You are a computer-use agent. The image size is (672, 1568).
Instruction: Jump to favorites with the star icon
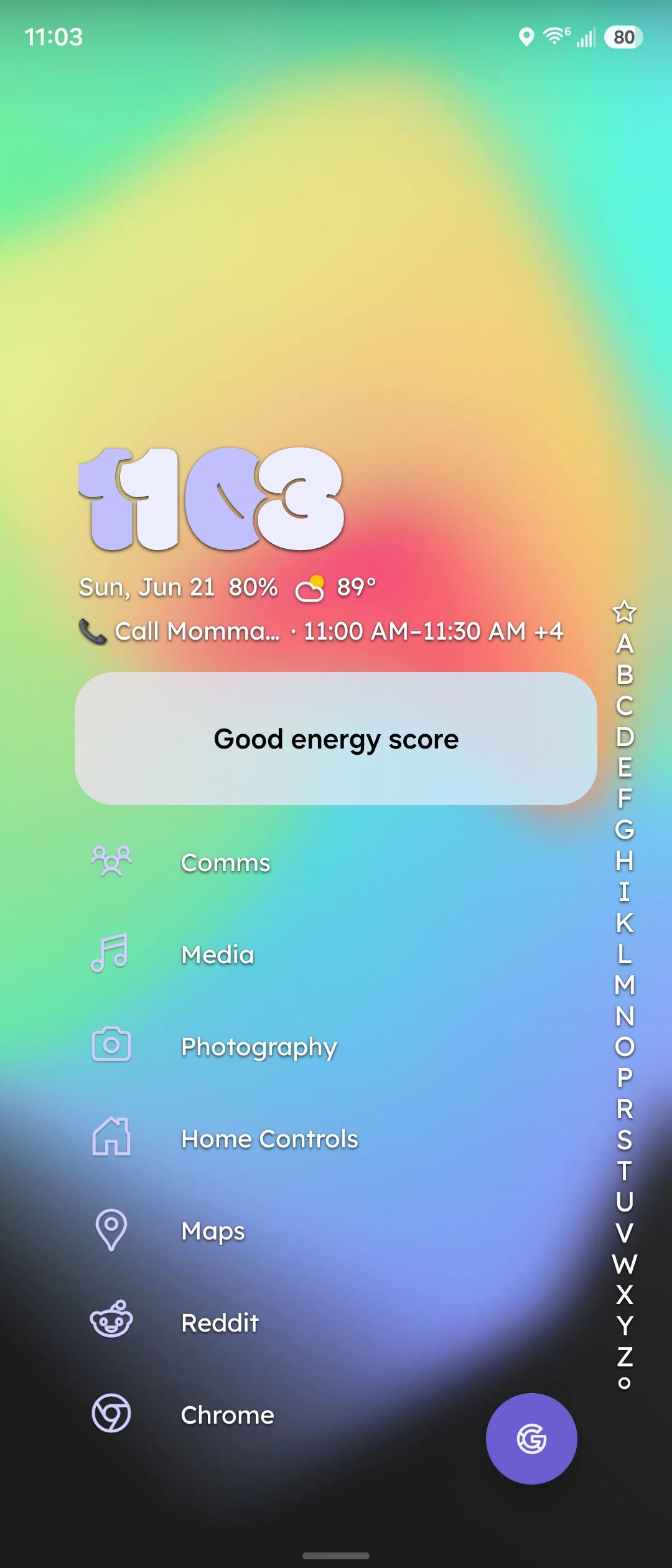624,612
